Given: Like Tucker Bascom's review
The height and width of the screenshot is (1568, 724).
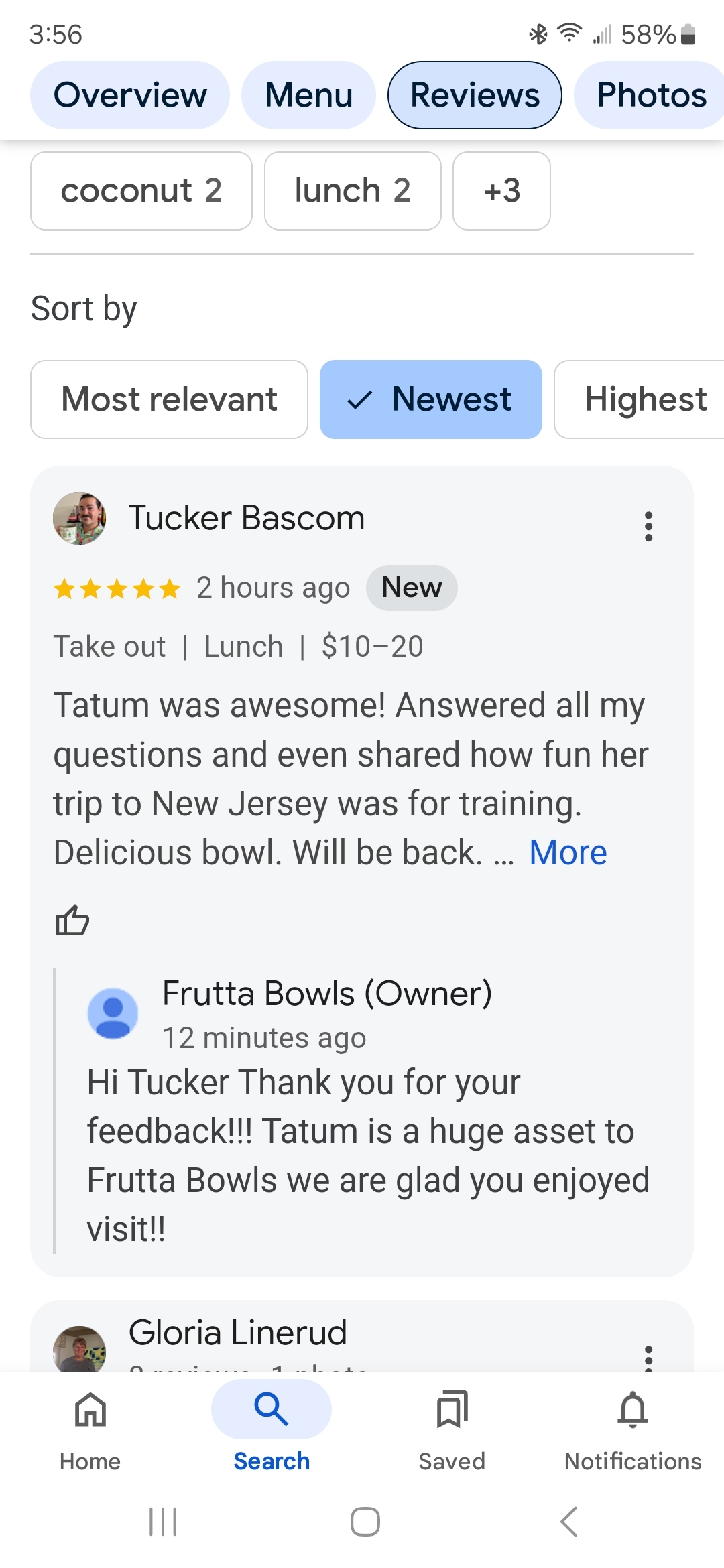Looking at the screenshot, I should [72, 920].
